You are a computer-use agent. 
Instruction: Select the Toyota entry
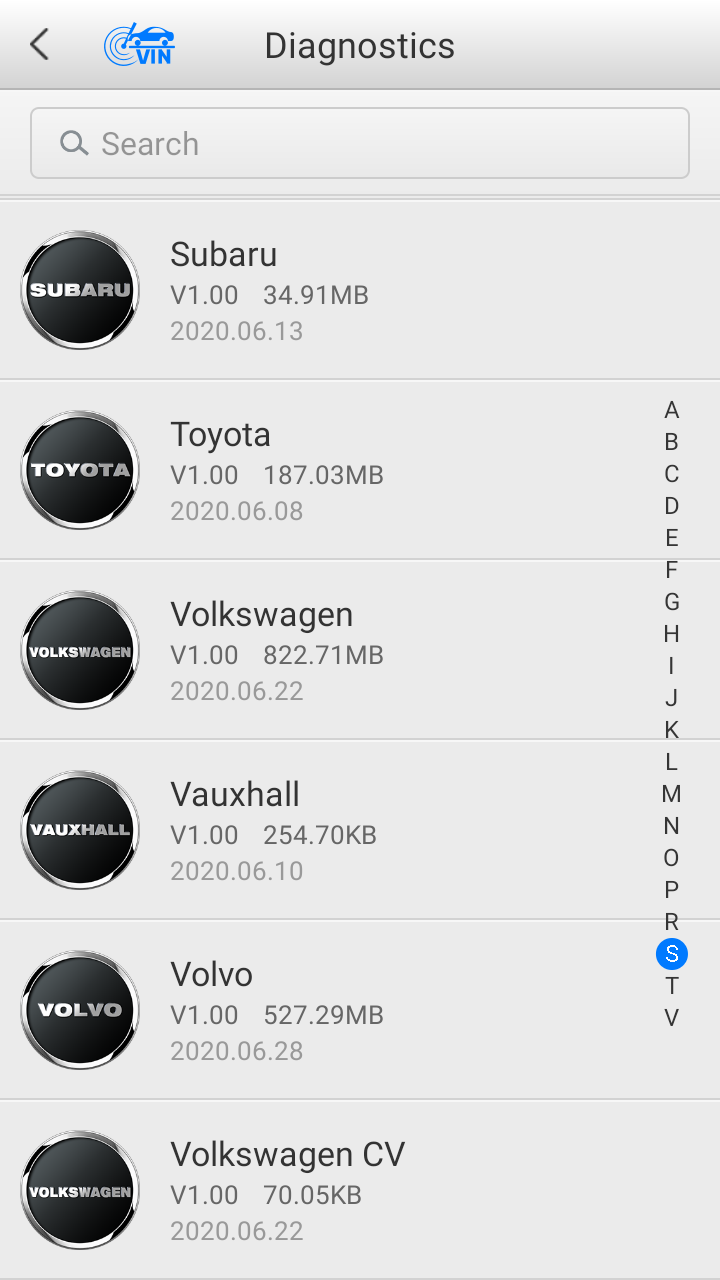pyautogui.click(x=330, y=470)
